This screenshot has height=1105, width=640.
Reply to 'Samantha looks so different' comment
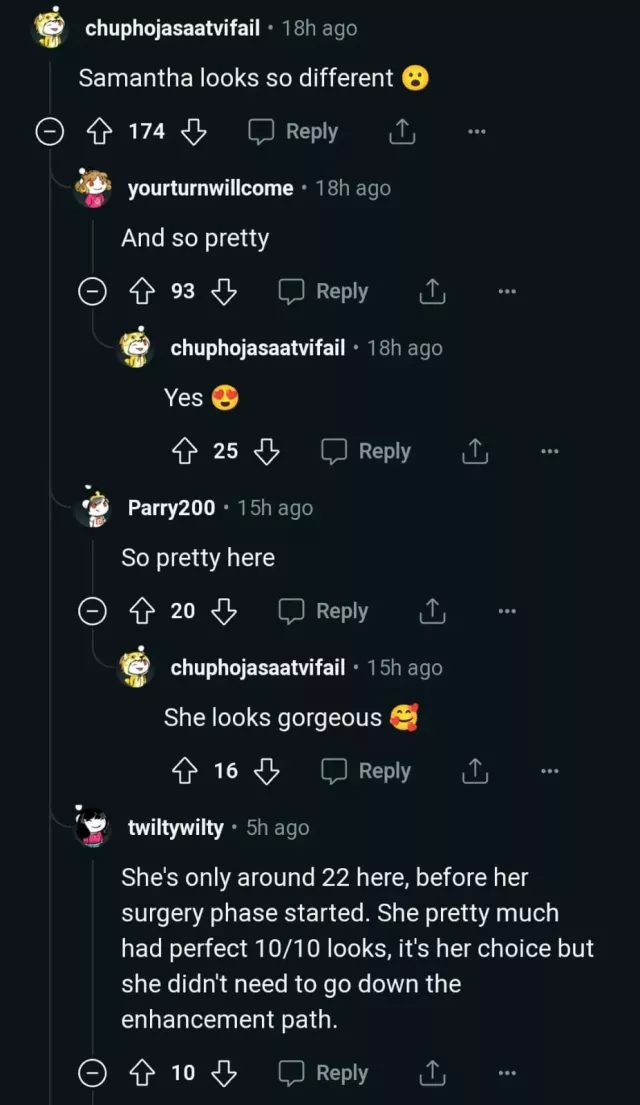pyautogui.click(x=293, y=131)
